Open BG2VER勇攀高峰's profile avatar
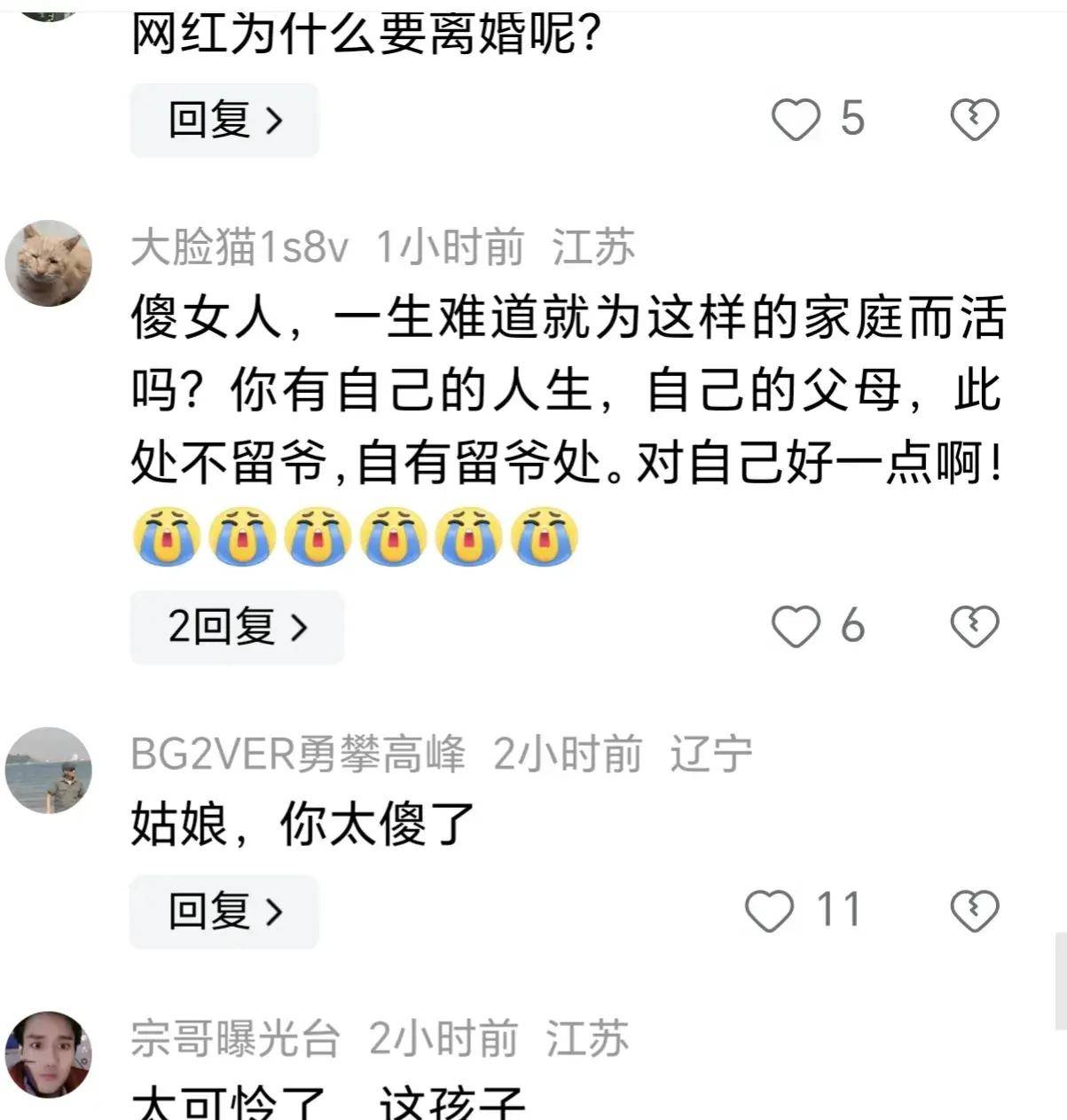 (49, 771)
